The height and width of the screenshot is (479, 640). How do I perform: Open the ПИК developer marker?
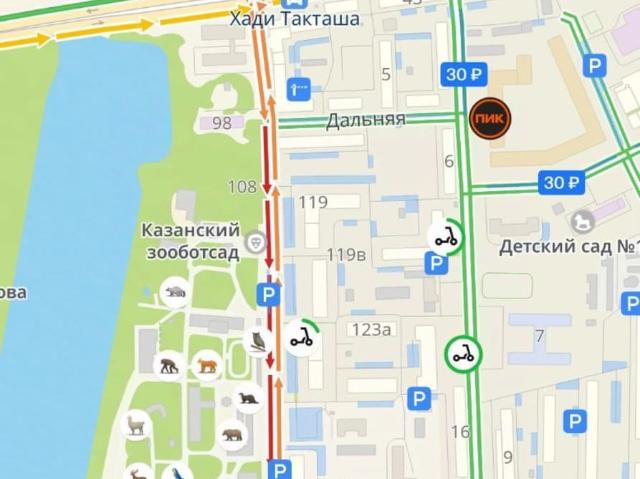(x=489, y=119)
